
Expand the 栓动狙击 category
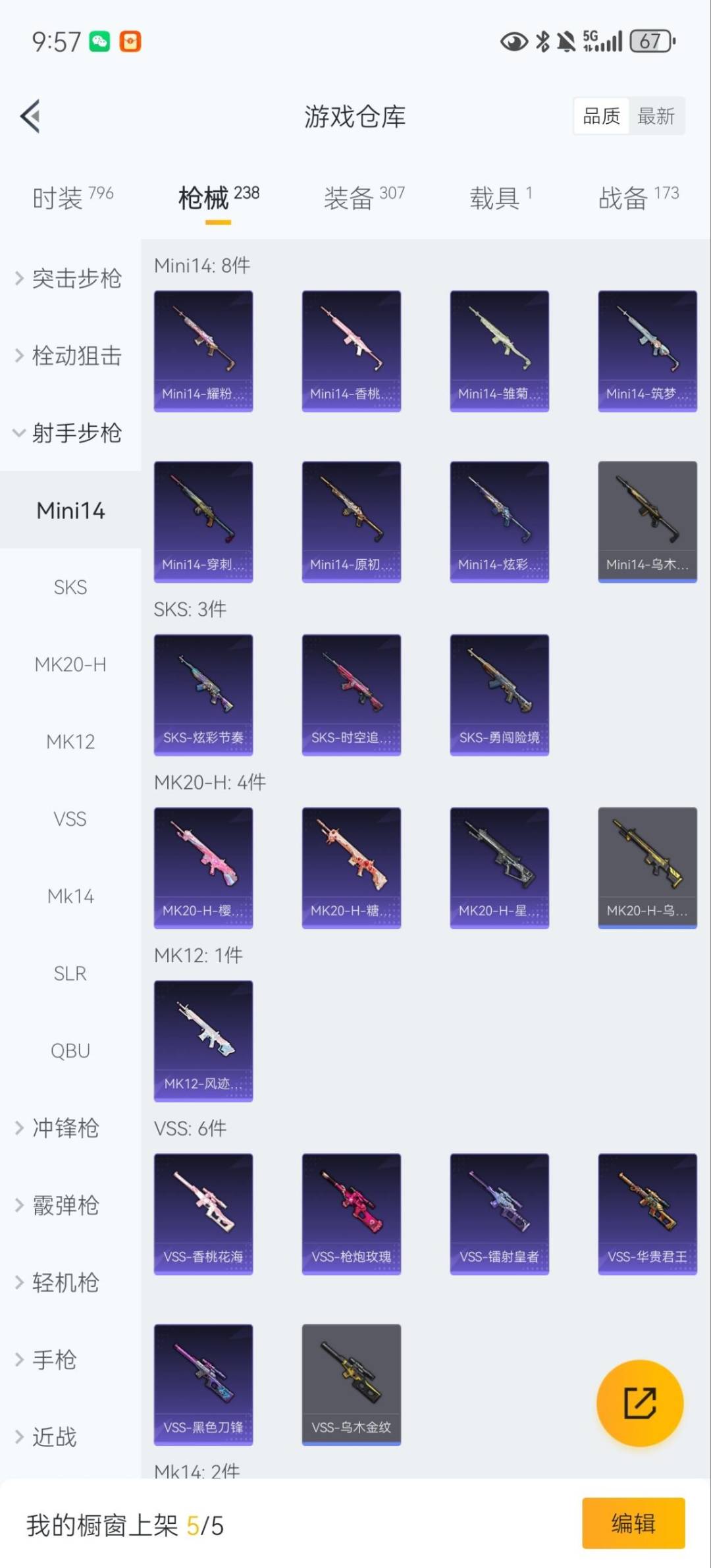(x=70, y=356)
